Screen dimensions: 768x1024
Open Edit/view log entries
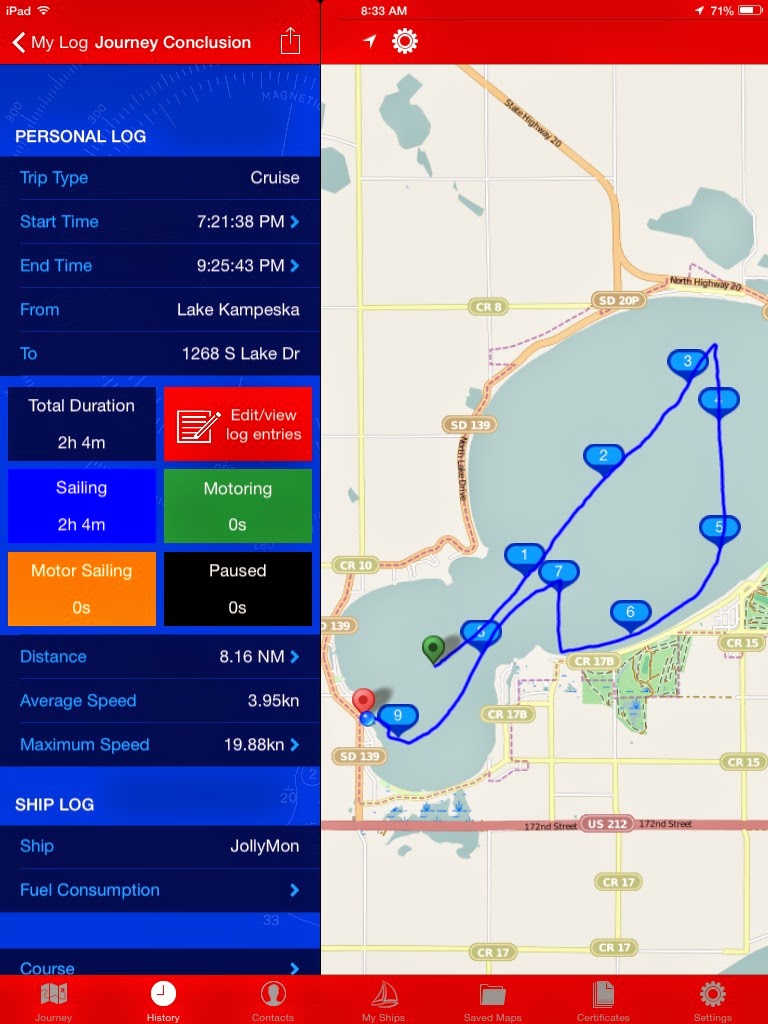238,425
